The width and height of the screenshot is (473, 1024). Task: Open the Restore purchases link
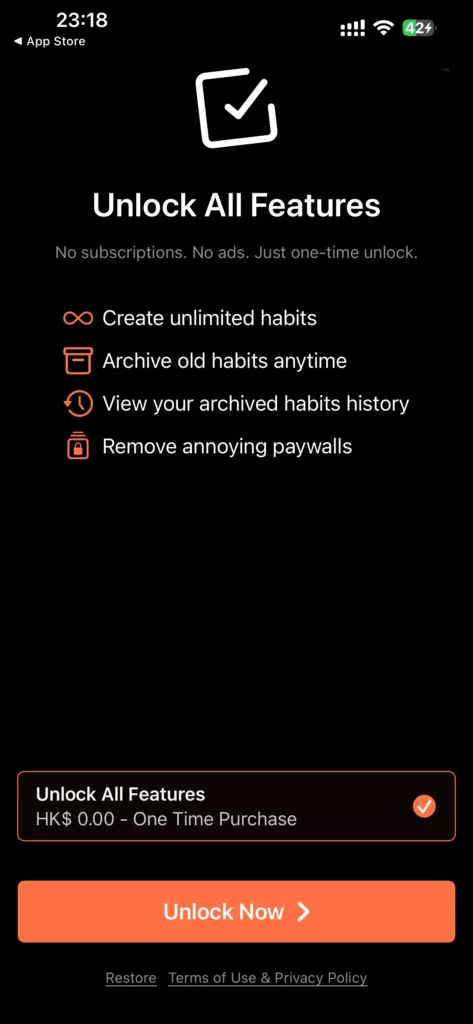[131, 978]
